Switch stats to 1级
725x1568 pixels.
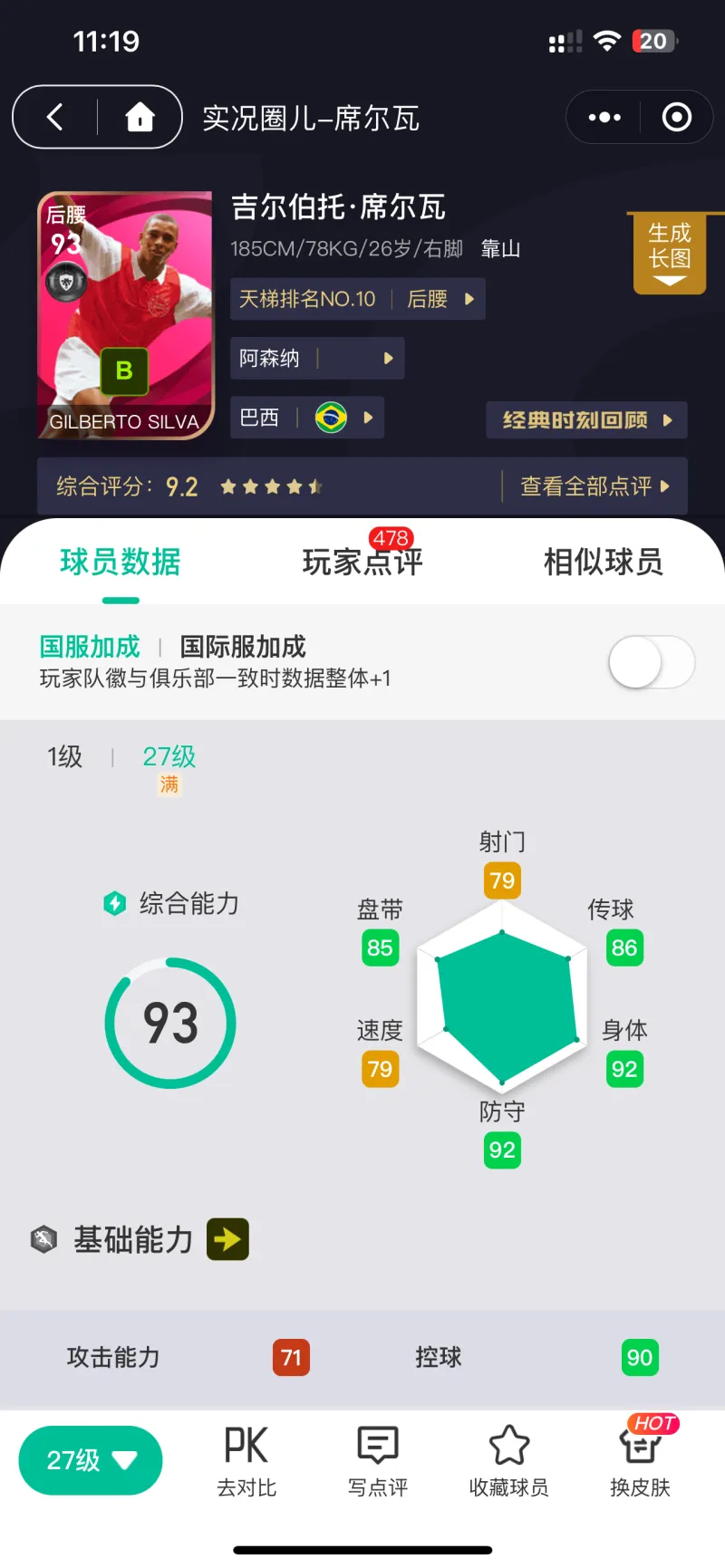tap(65, 756)
